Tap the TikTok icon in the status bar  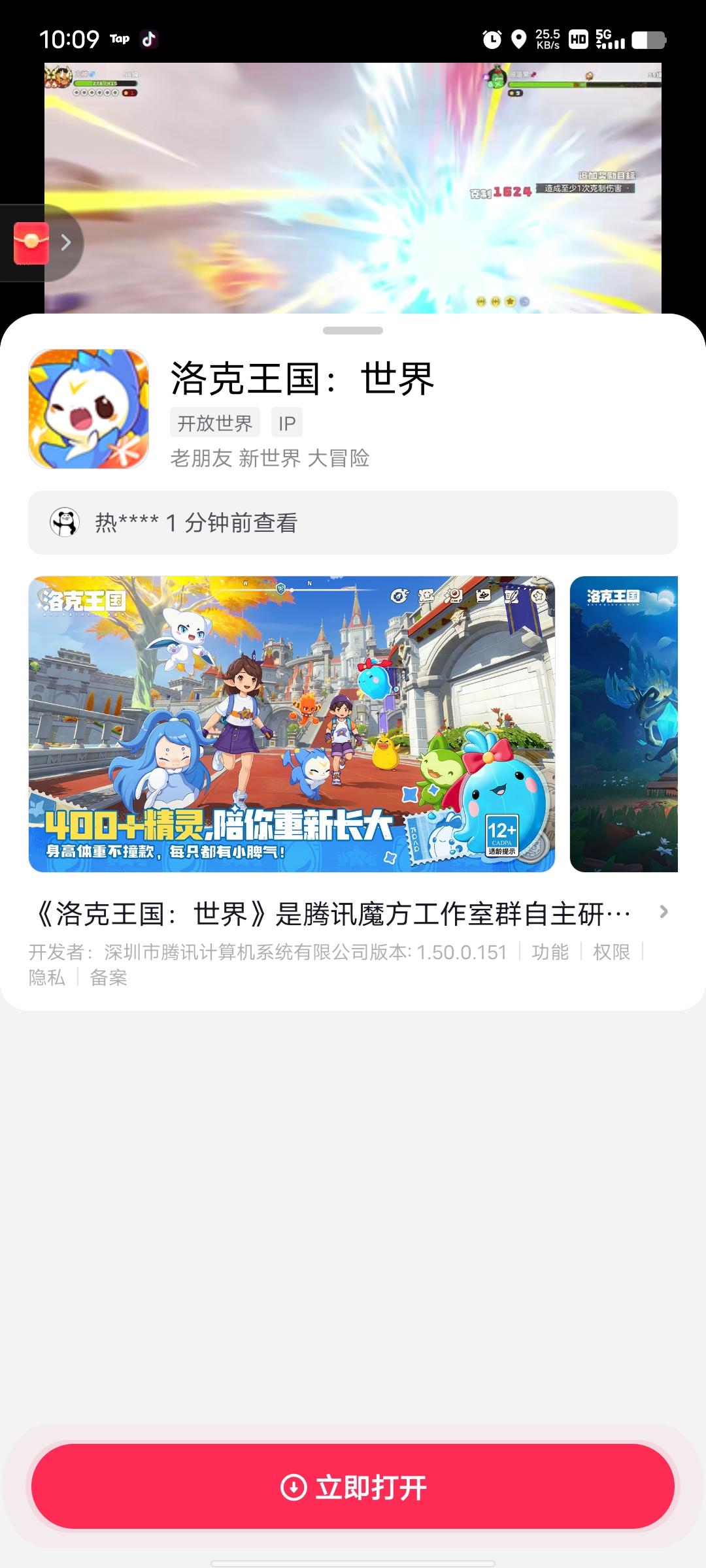click(x=149, y=39)
